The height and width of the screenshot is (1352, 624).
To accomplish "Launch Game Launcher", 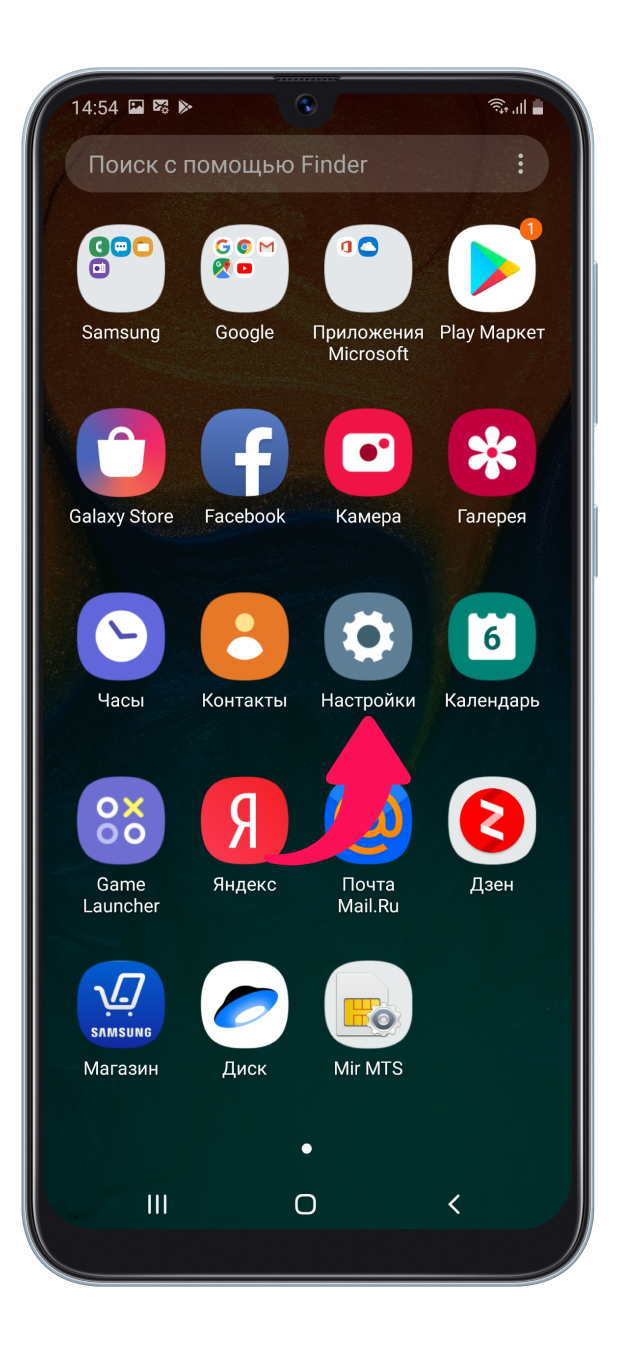I will coord(121,821).
